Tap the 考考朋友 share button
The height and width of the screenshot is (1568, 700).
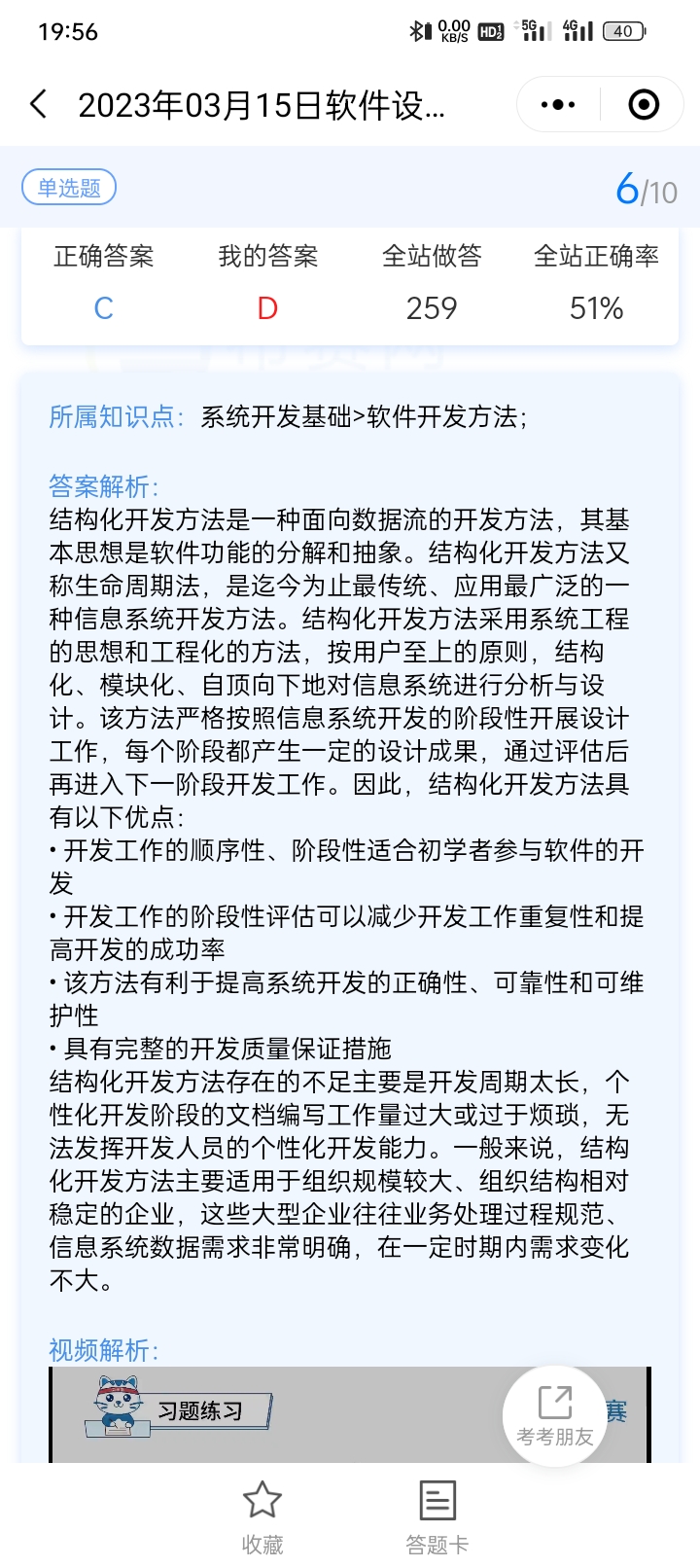(x=554, y=1416)
